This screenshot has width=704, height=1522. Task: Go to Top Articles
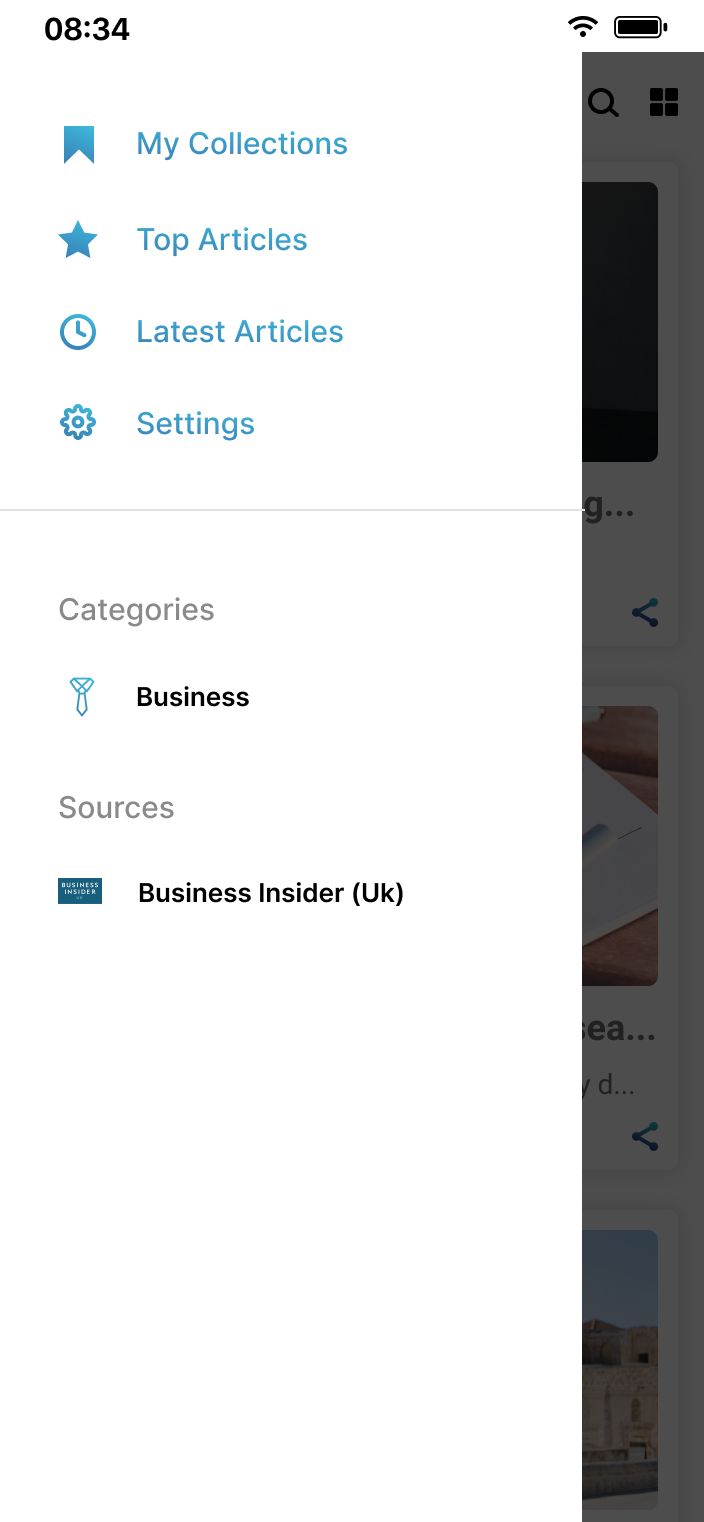click(221, 240)
